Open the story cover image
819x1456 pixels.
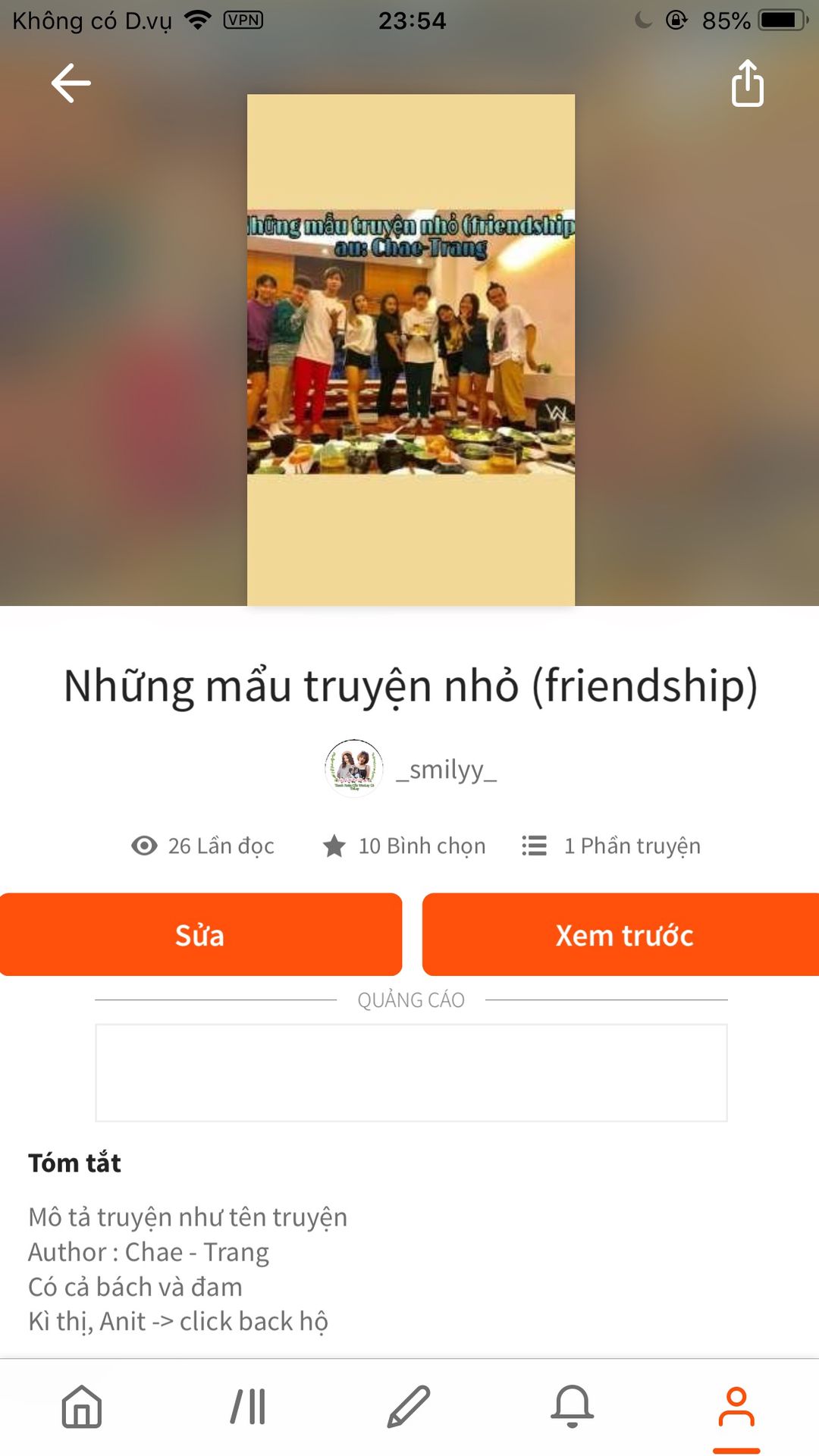(x=411, y=350)
